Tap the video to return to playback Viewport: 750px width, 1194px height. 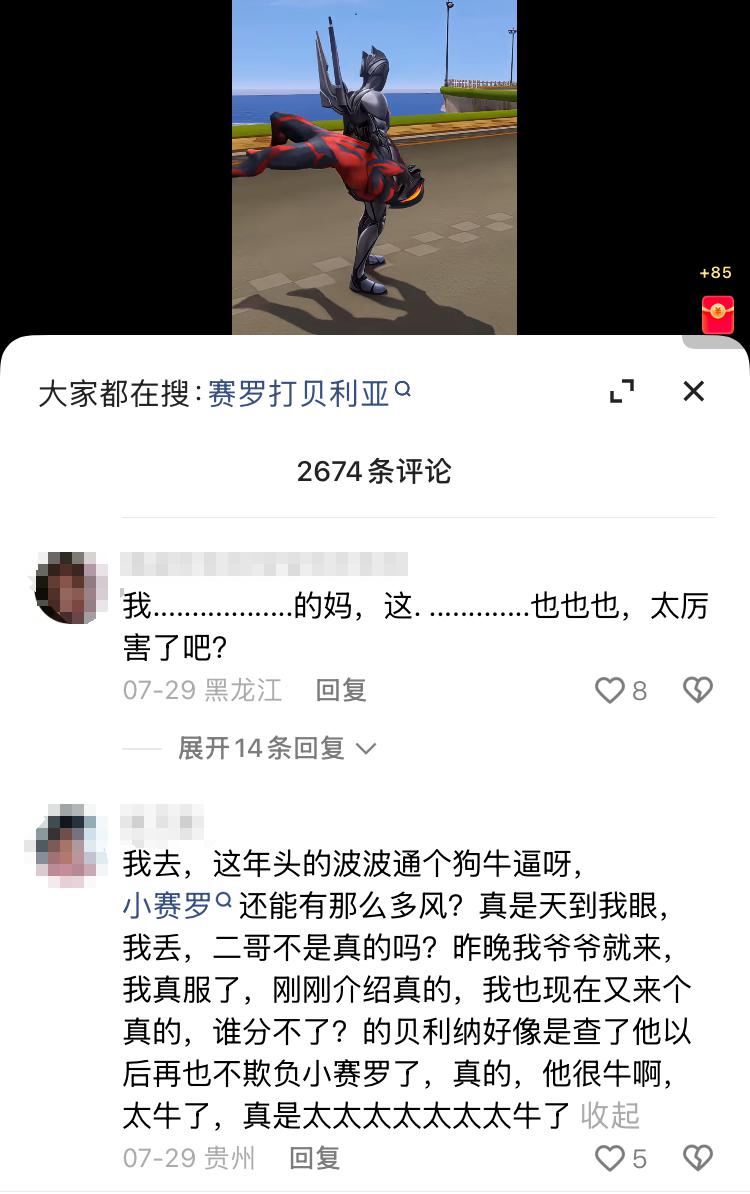pos(374,170)
